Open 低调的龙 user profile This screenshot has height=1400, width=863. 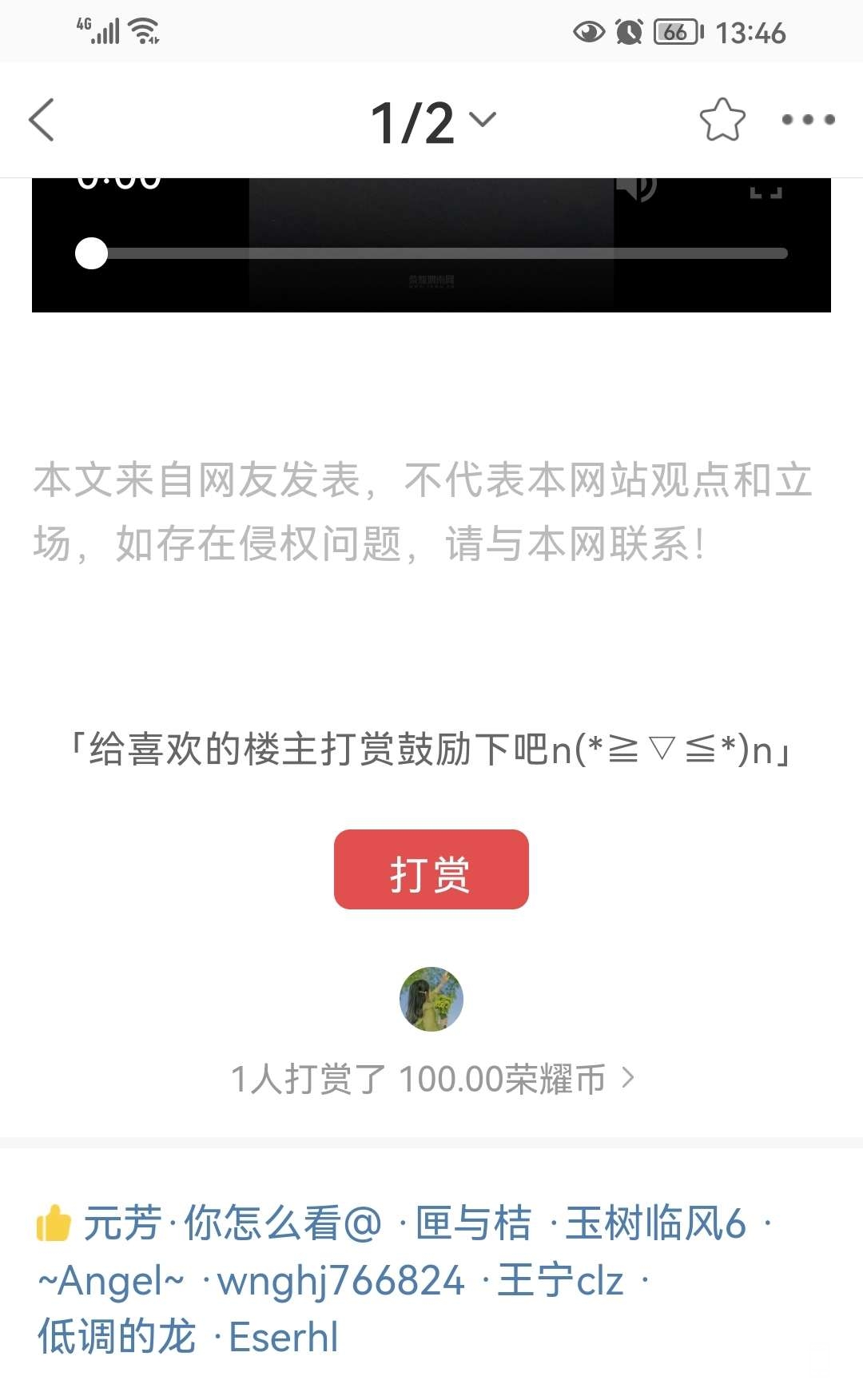[117, 1337]
